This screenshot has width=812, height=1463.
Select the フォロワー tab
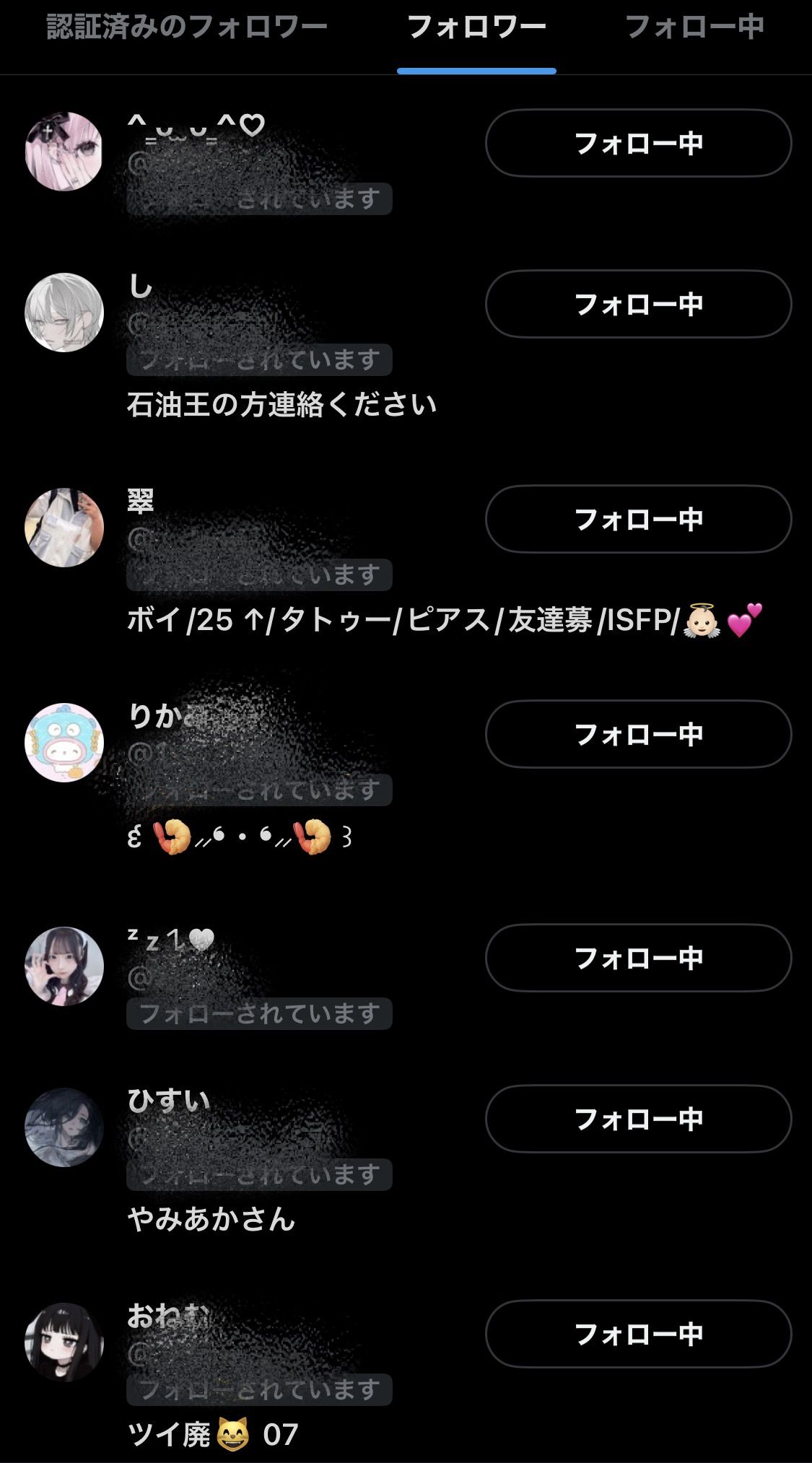point(476,27)
